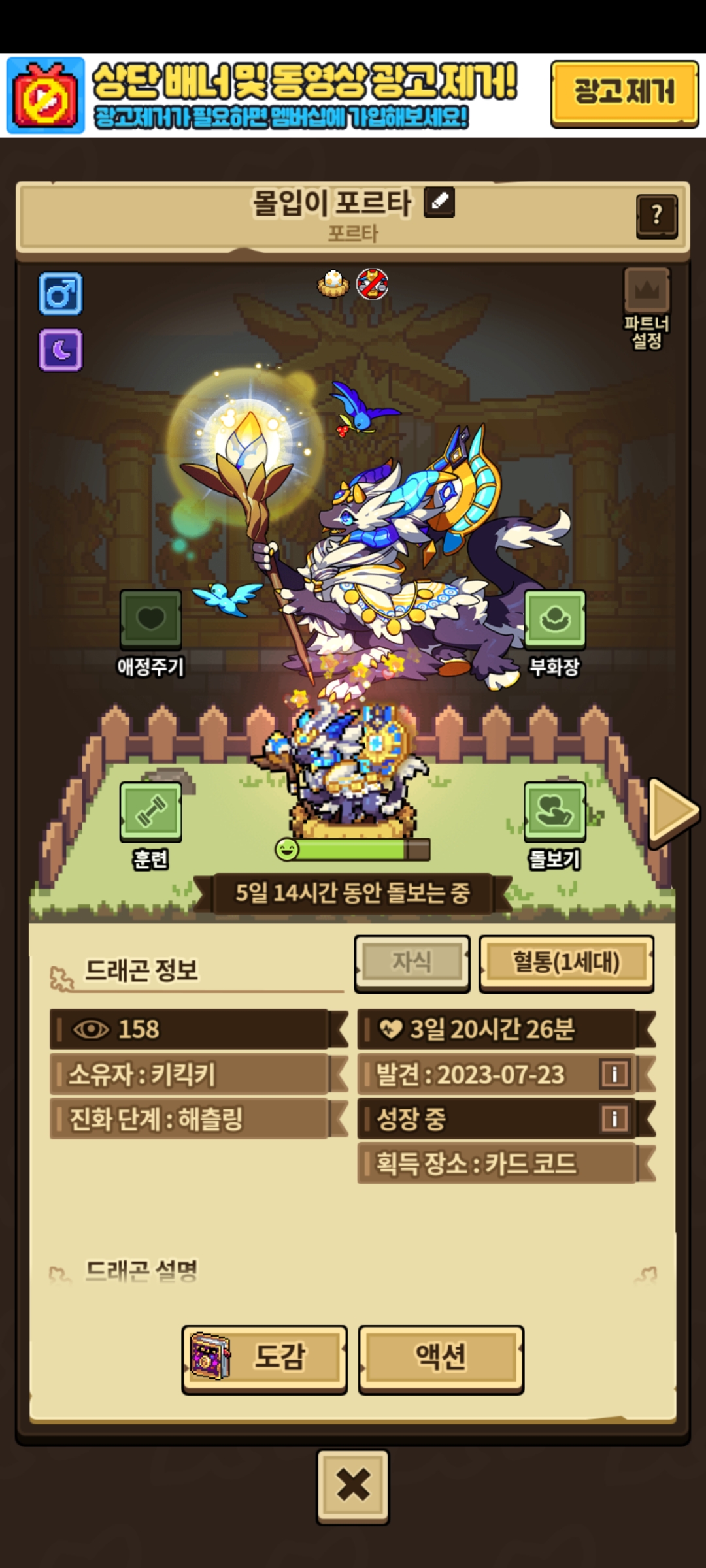Edit the dragon's name with the pencil icon

click(x=439, y=202)
